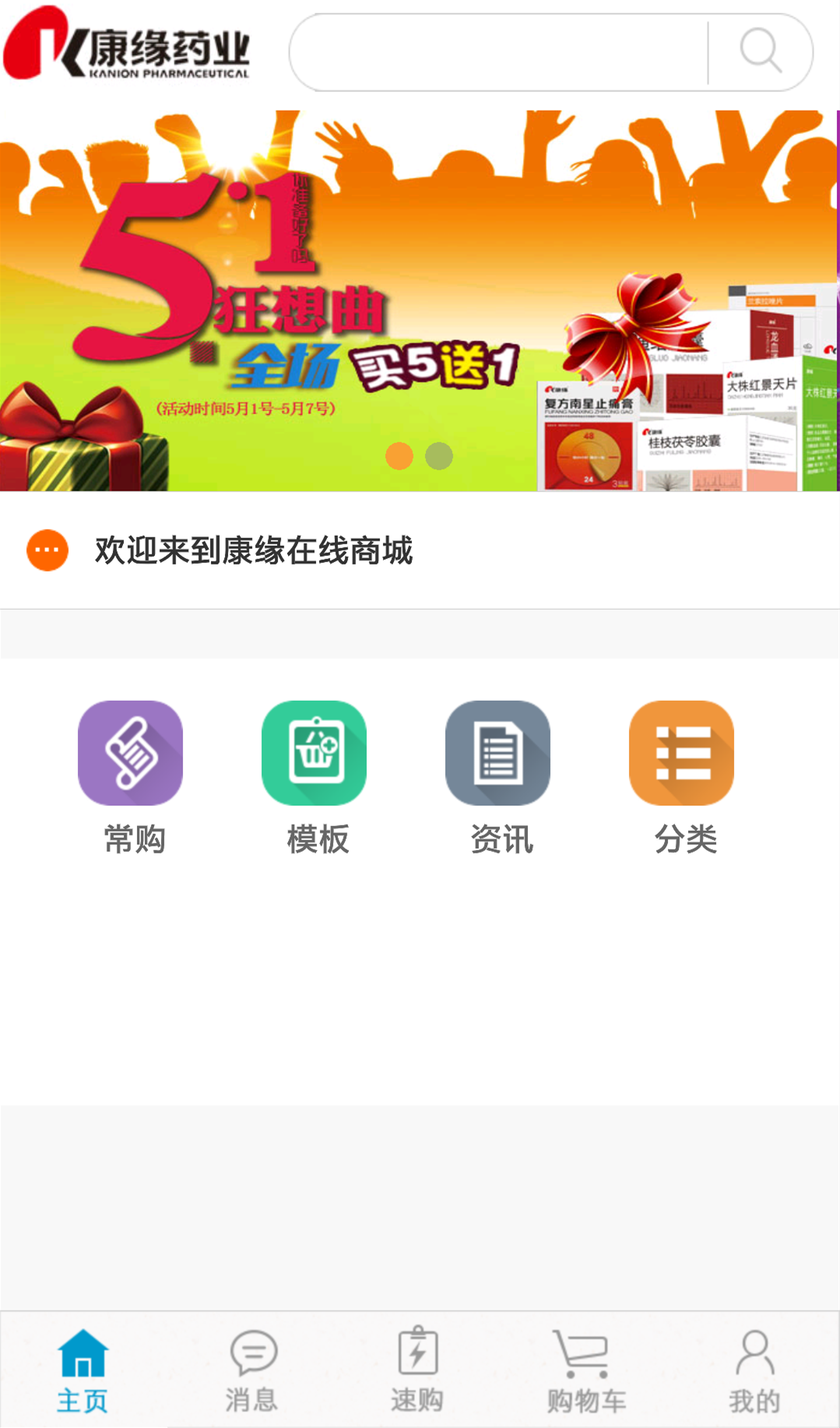This screenshot has height=1428, width=840.
Task: Tap the magnifier search icon
Action: pos(760,52)
